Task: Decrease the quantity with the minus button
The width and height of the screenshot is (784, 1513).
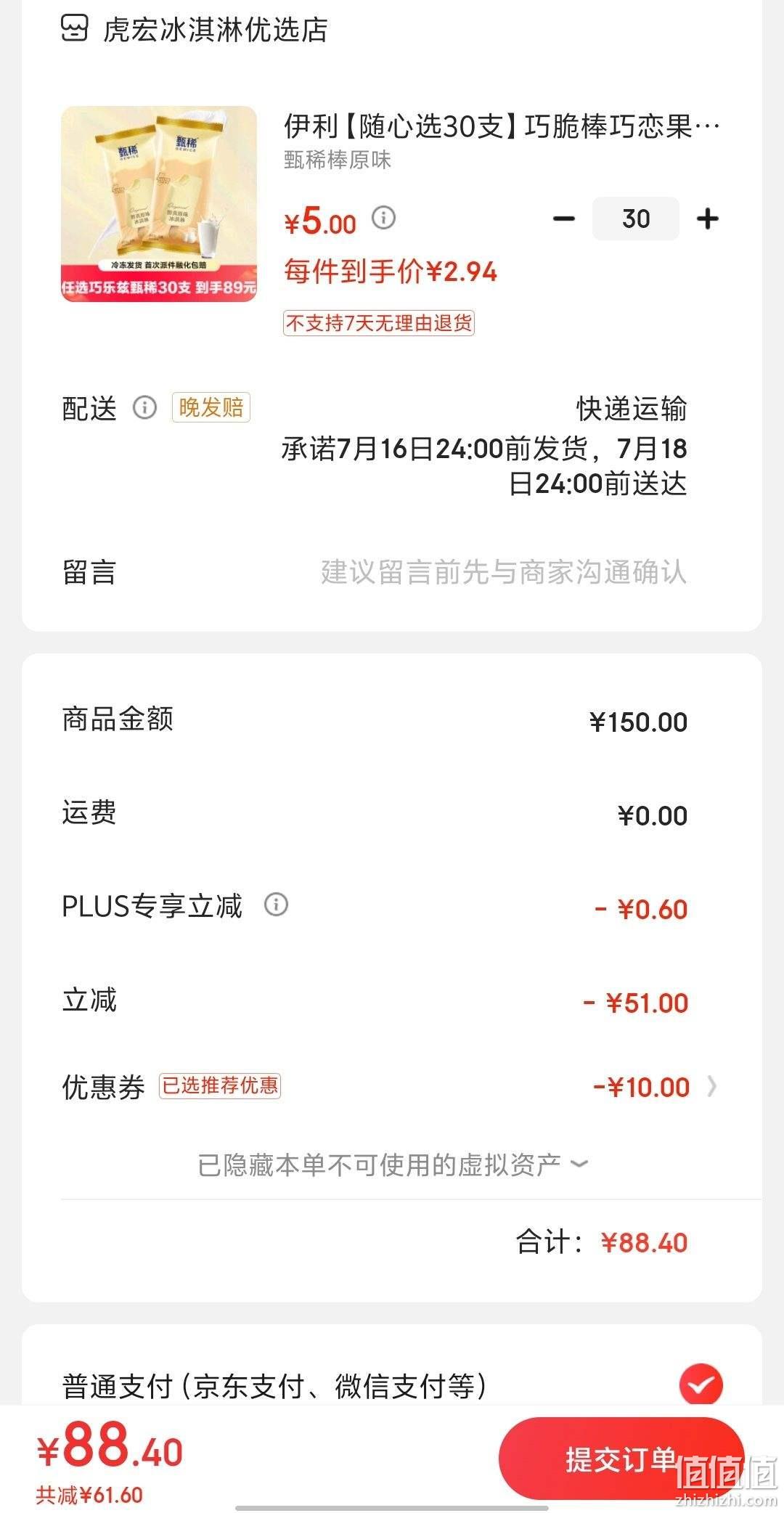Action: (564, 219)
